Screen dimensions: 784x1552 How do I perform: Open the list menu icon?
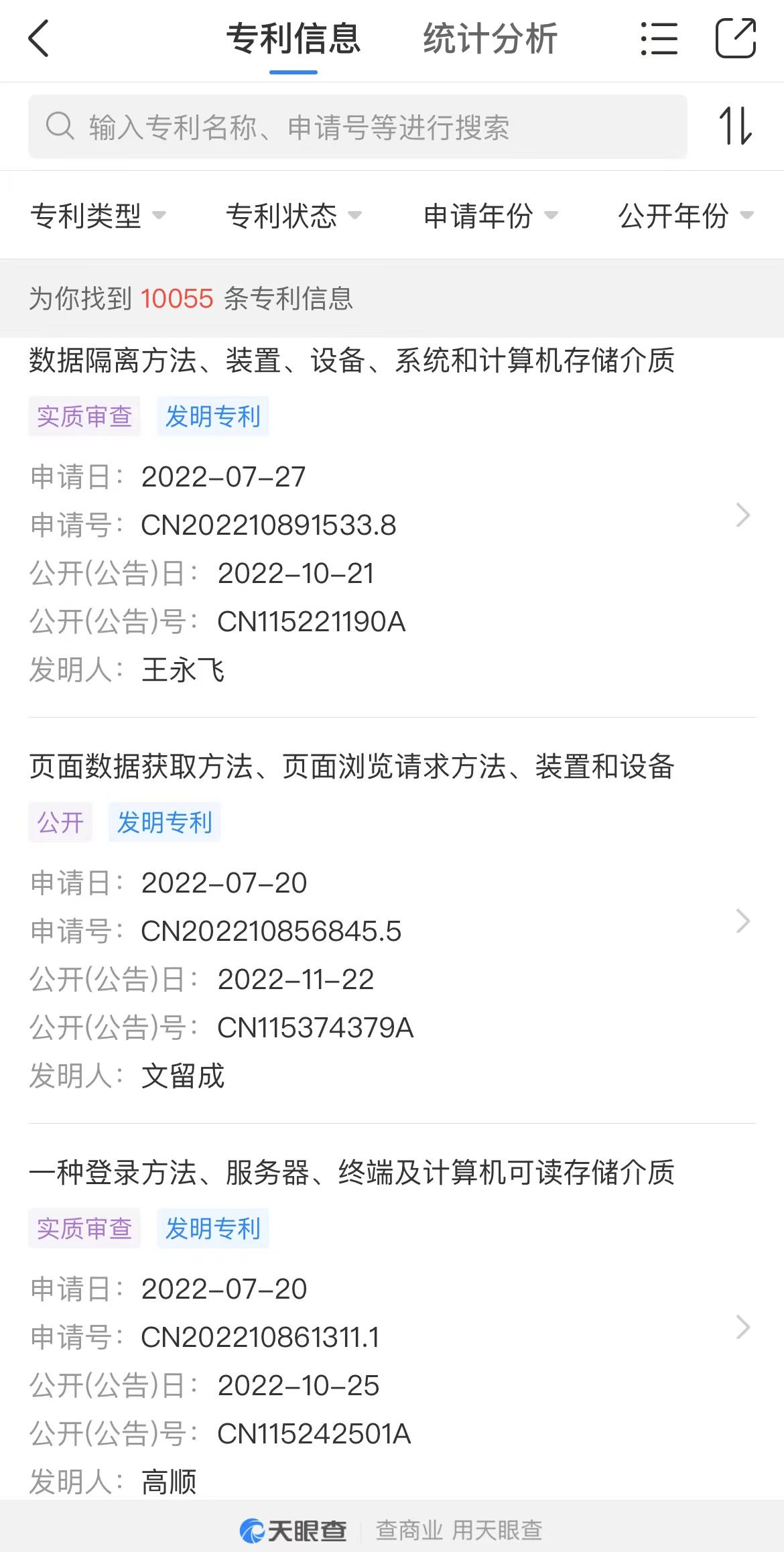659,39
